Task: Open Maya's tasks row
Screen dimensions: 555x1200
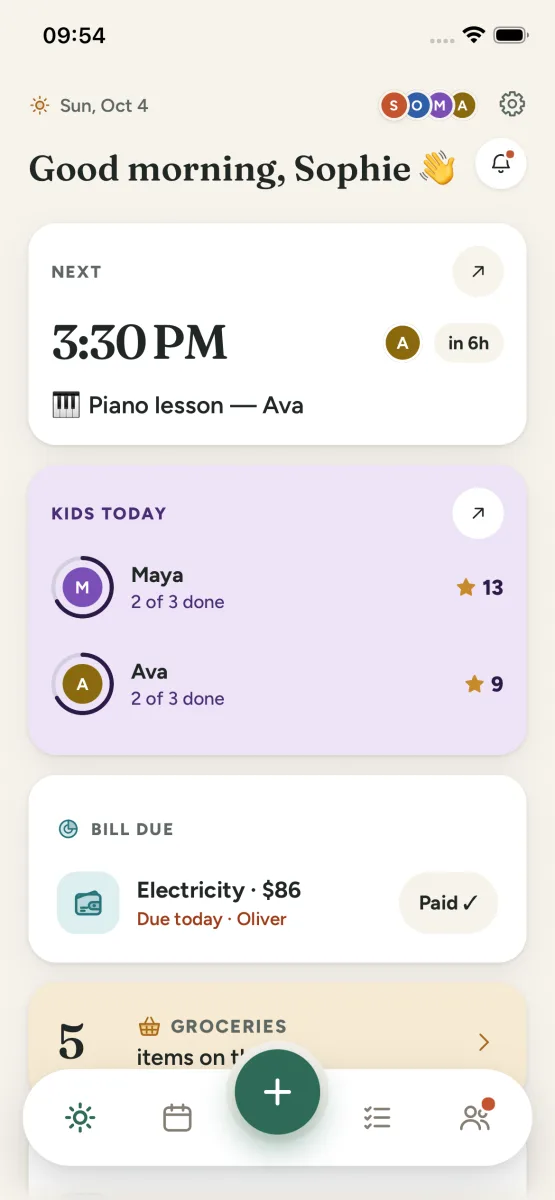Action: tap(278, 587)
